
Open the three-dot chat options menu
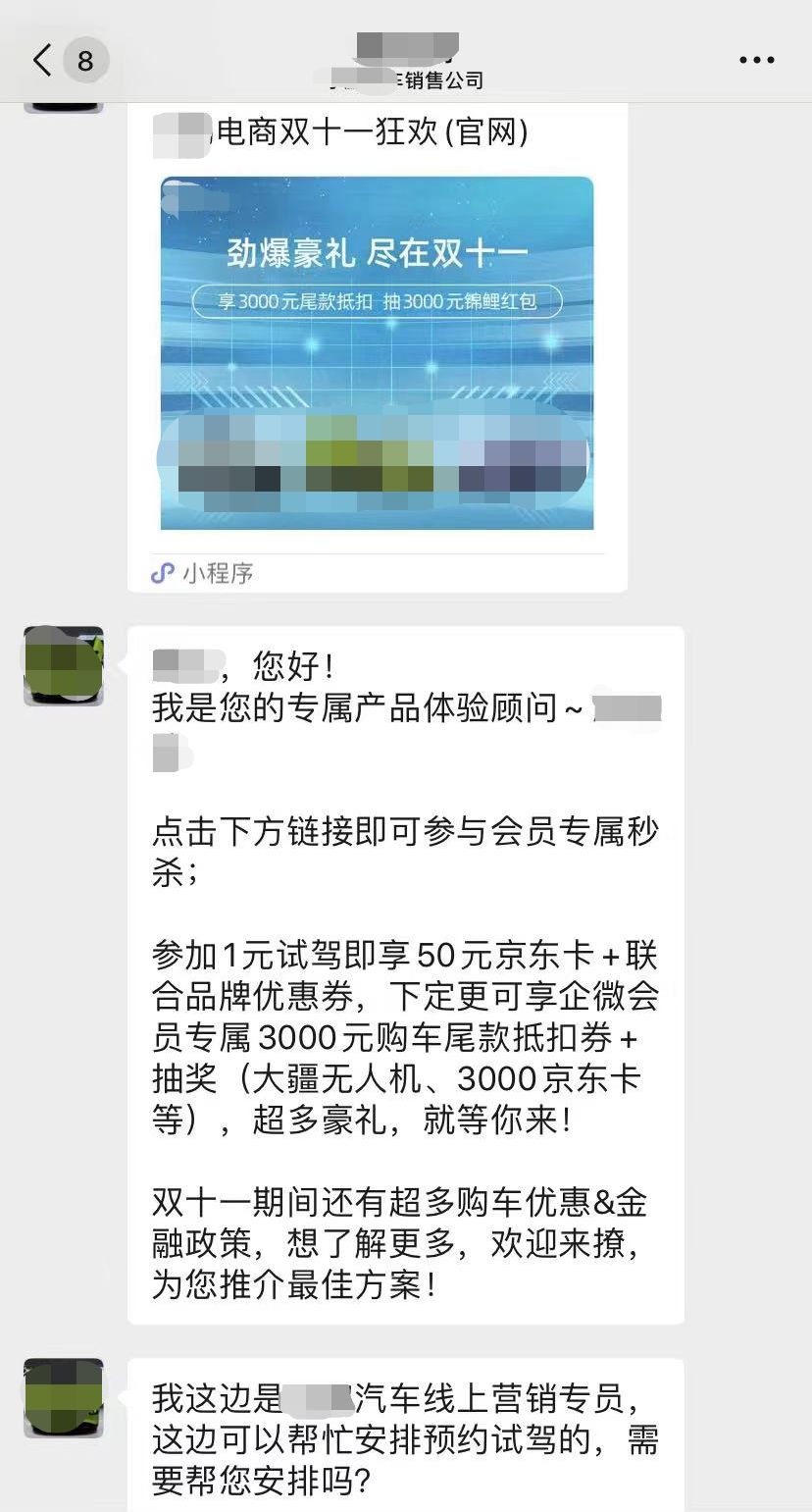click(x=756, y=61)
